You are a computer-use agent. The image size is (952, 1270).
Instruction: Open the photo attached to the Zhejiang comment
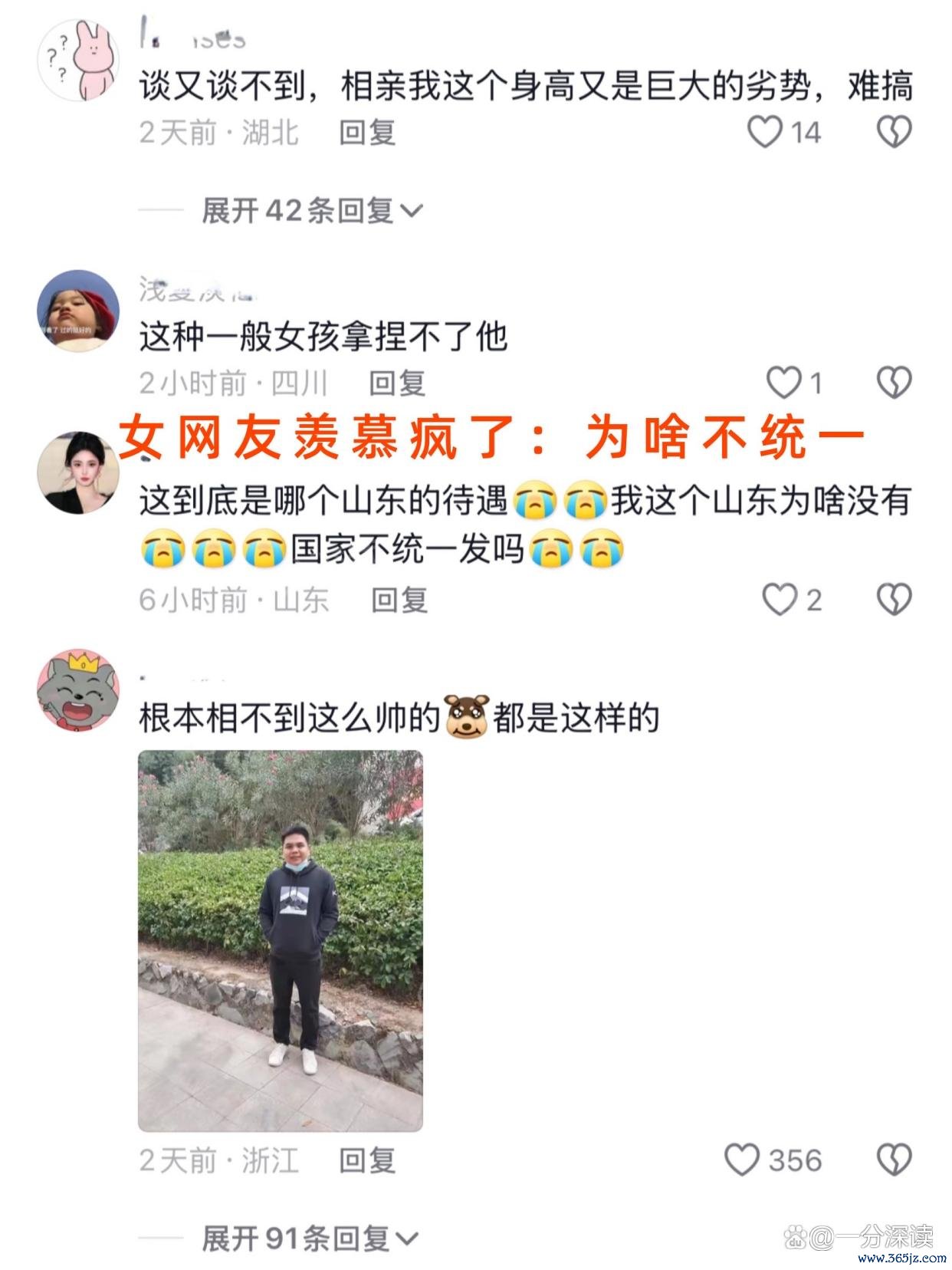pos(281,940)
